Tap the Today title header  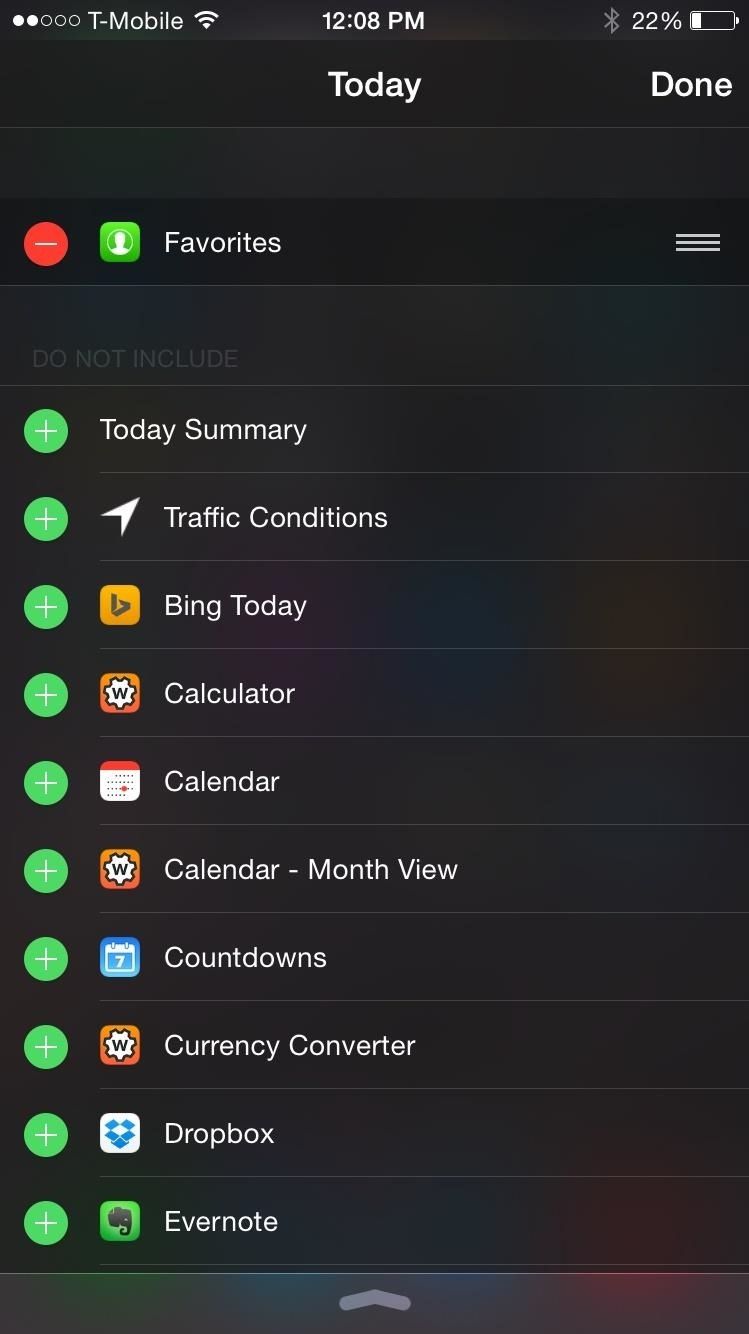[374, 84]
